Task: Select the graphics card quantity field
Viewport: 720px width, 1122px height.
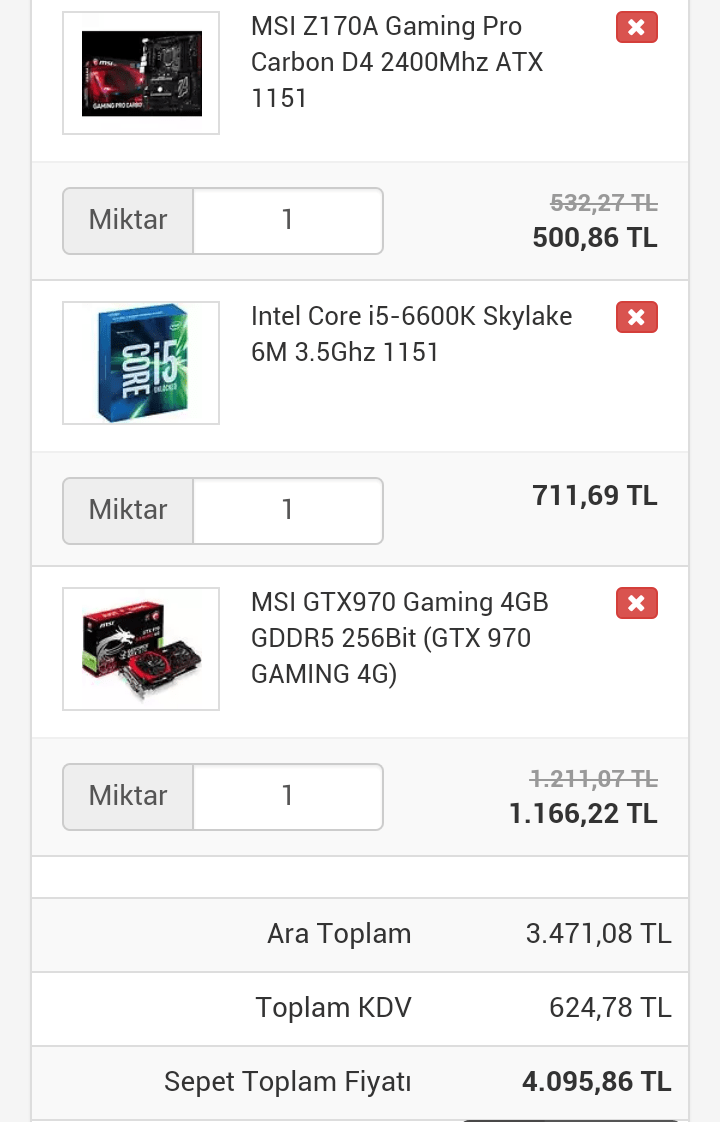Action: 288,796
